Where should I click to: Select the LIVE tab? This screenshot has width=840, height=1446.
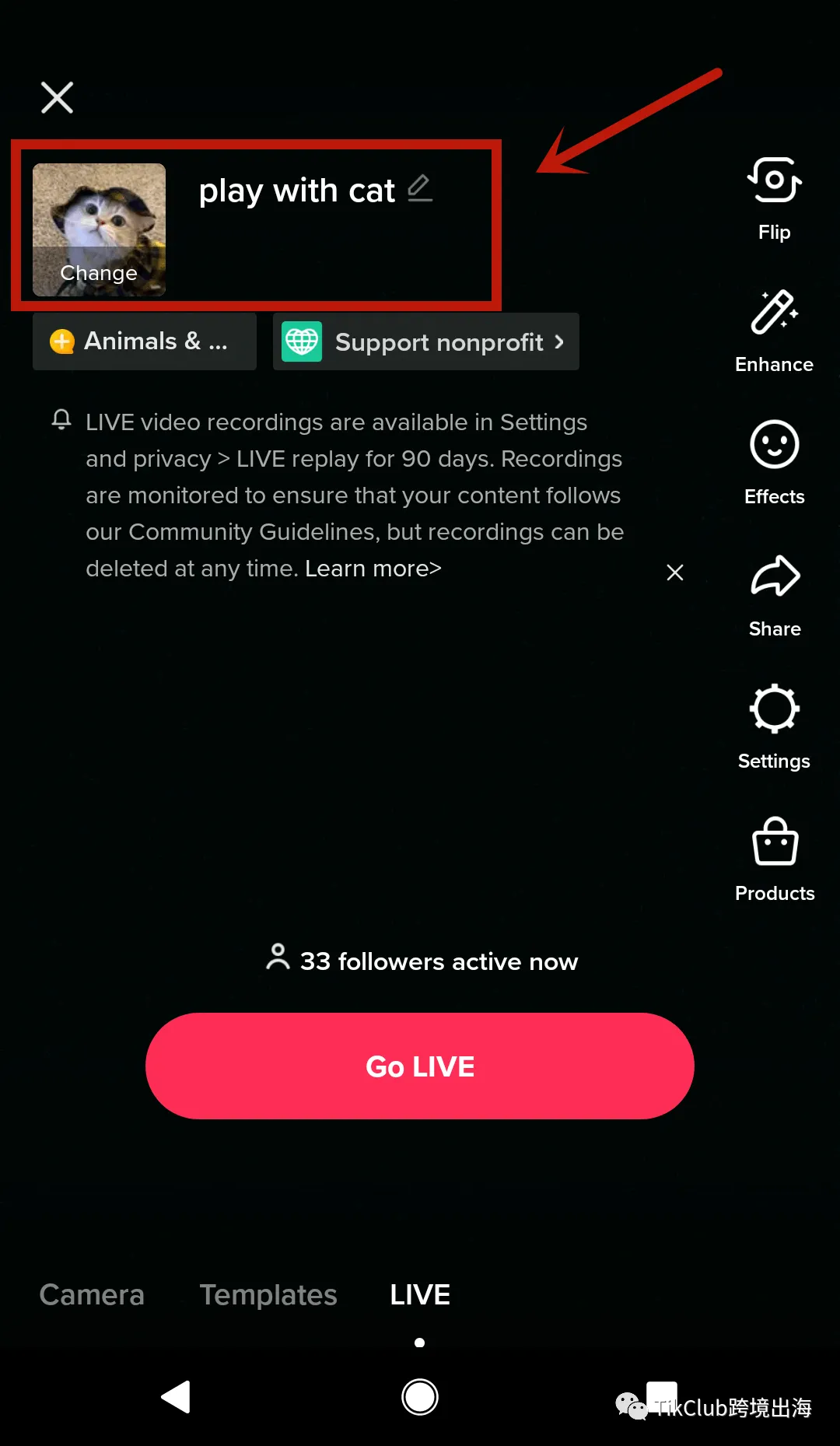pyautogui.click(x=420, y=1295)
